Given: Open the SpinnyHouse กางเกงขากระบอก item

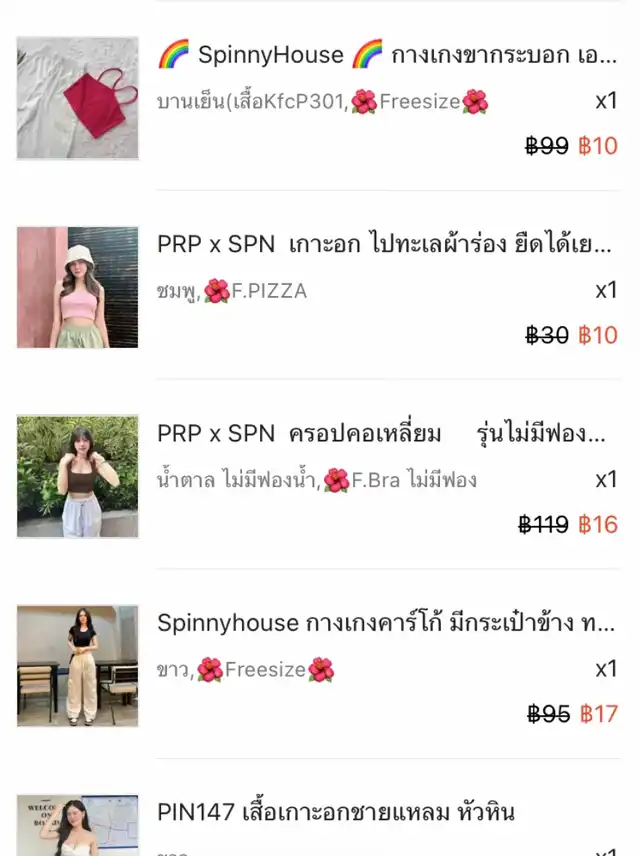Looking at the screenshot, I should (386, 56).
